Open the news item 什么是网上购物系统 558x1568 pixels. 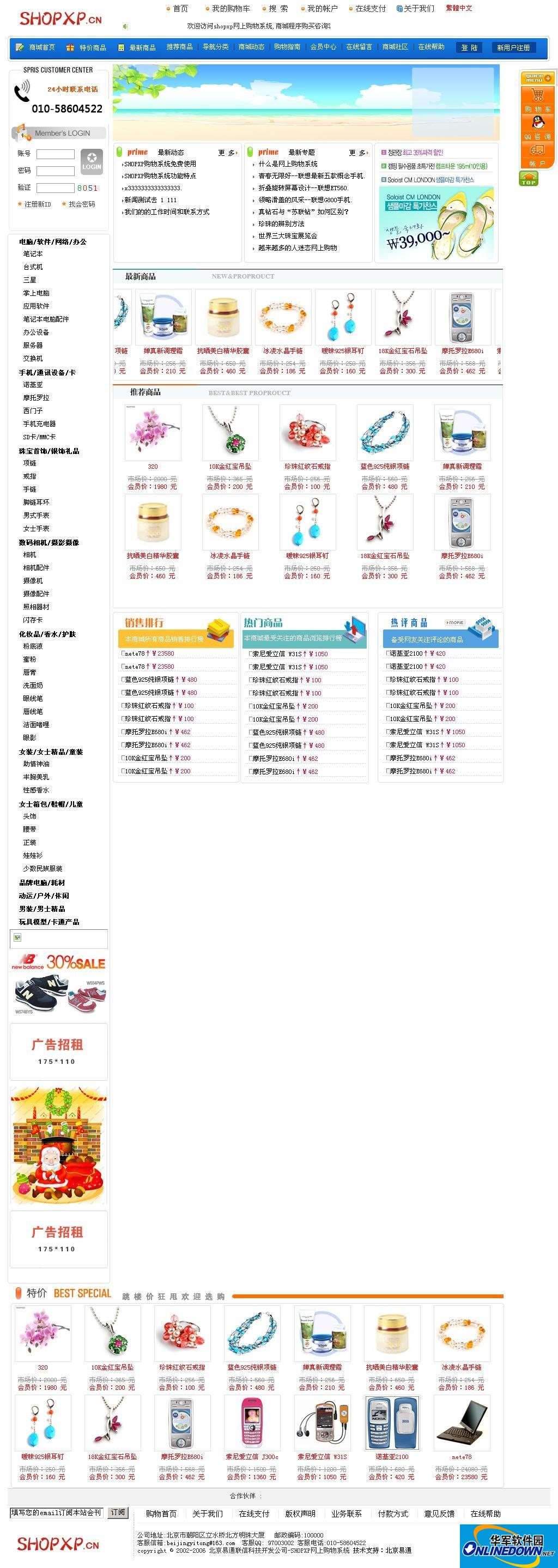point(288,164)
